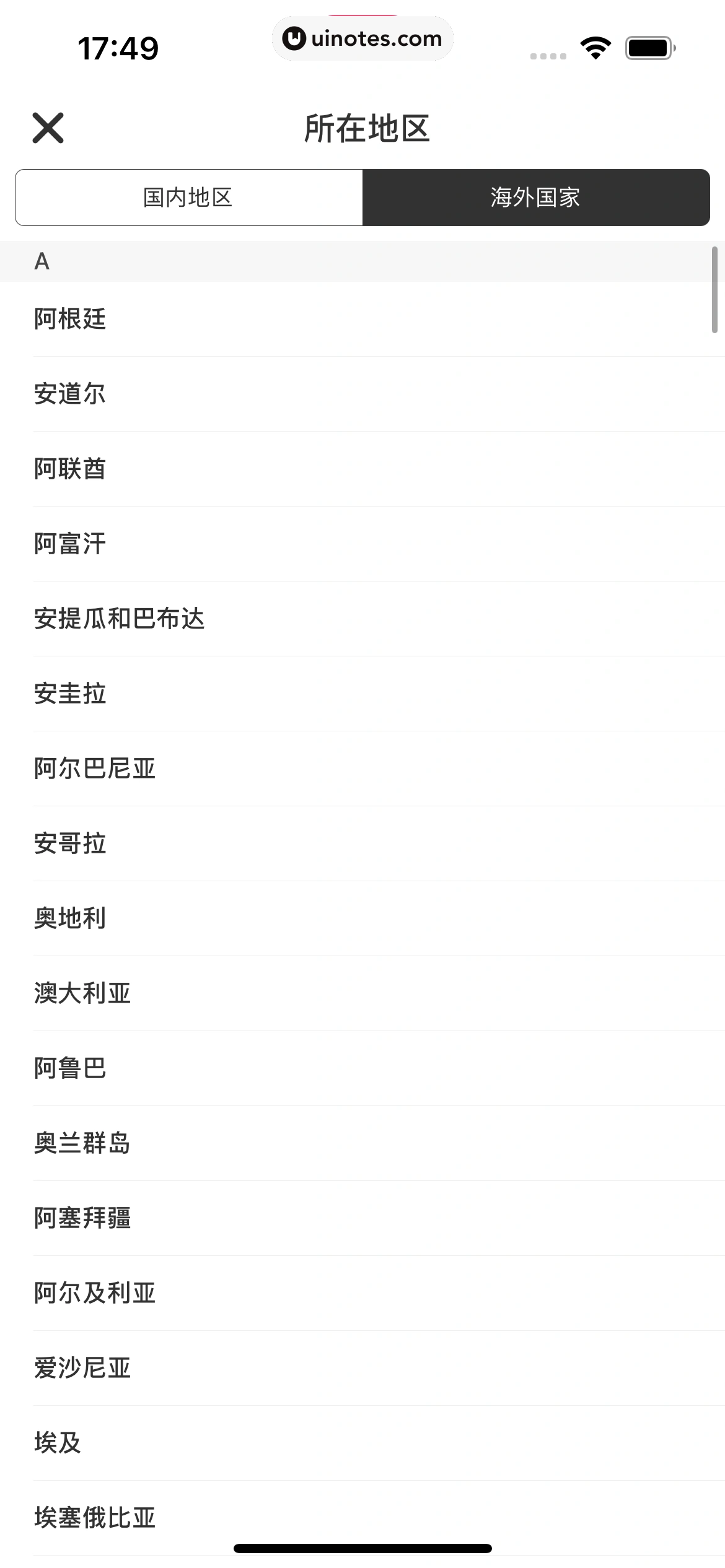The width and height of the screenshot is (725, 1568).
Task: Select the 海外国家 tab
Action: click(535, 198)
